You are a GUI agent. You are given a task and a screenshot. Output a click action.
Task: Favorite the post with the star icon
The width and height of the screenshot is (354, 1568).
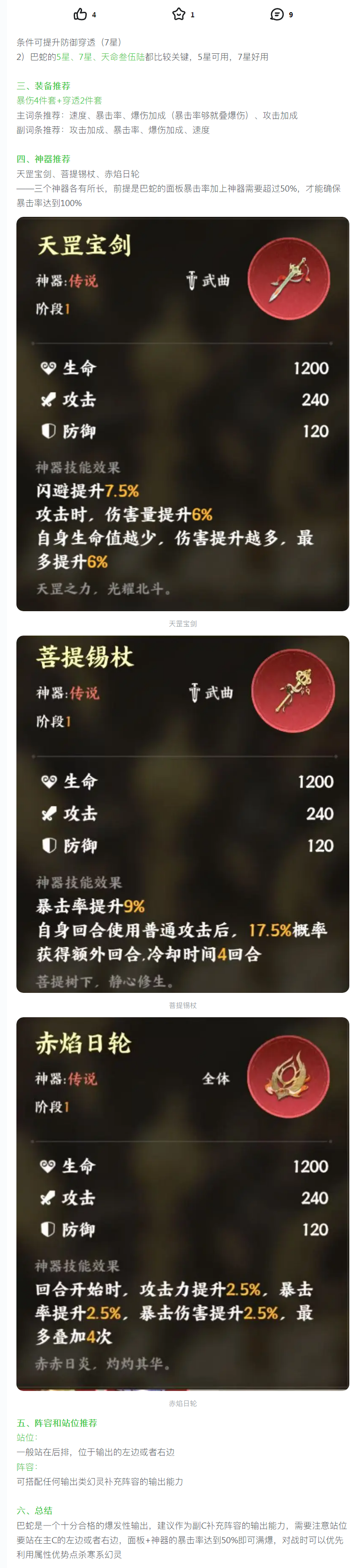coord(179,14)
